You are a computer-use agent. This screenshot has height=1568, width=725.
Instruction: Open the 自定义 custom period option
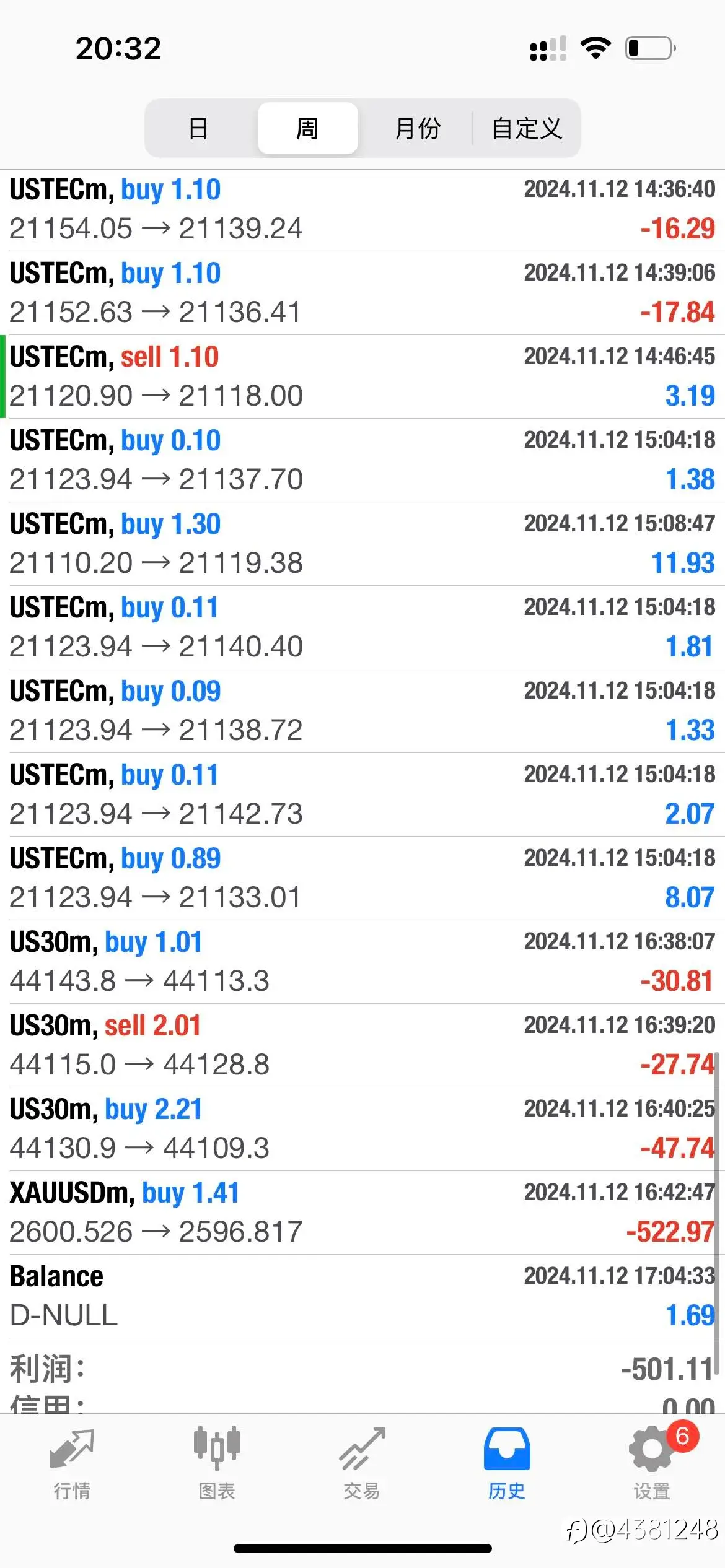526,129
